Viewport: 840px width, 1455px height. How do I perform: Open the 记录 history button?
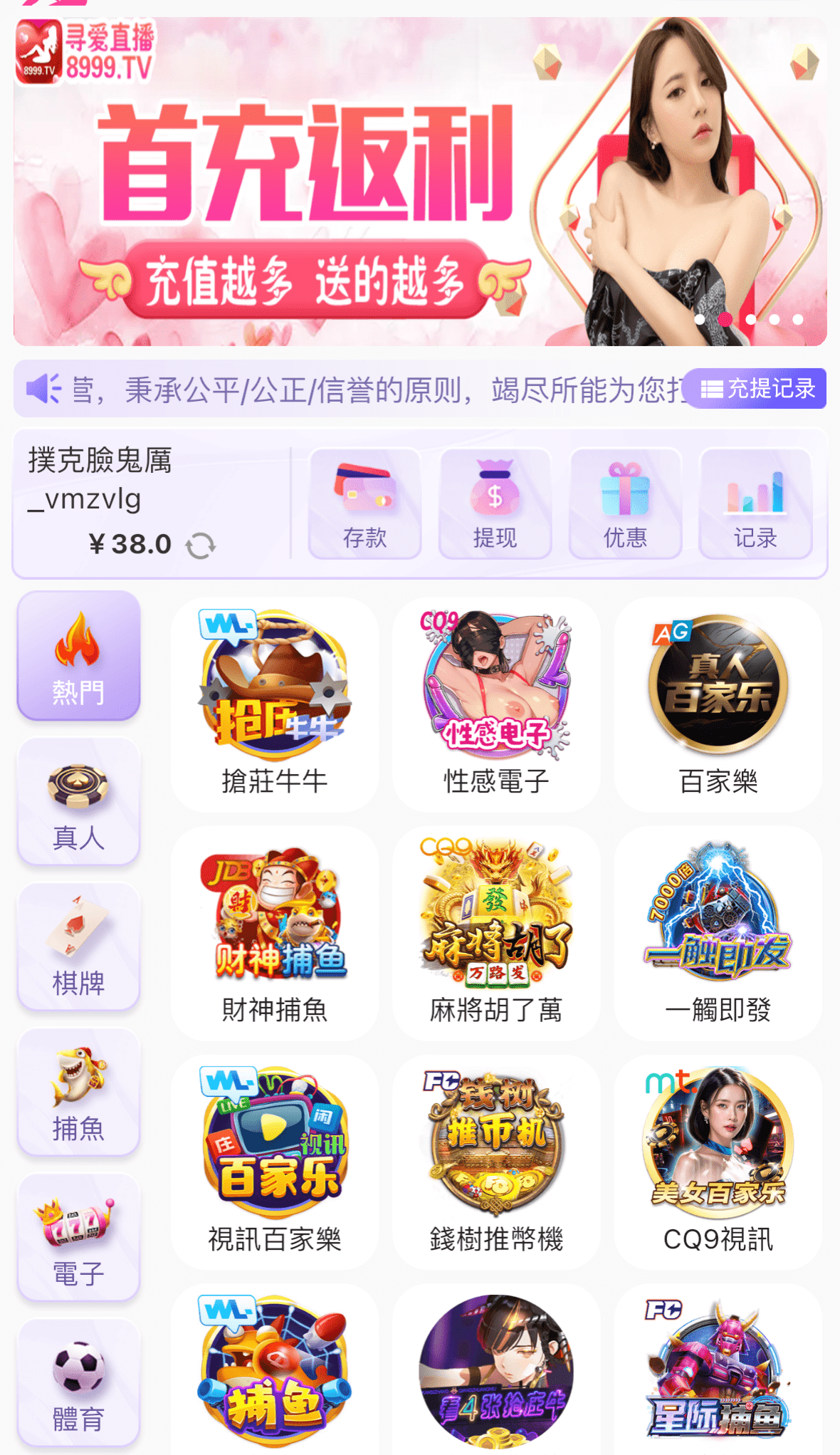[x=755, y=504]
